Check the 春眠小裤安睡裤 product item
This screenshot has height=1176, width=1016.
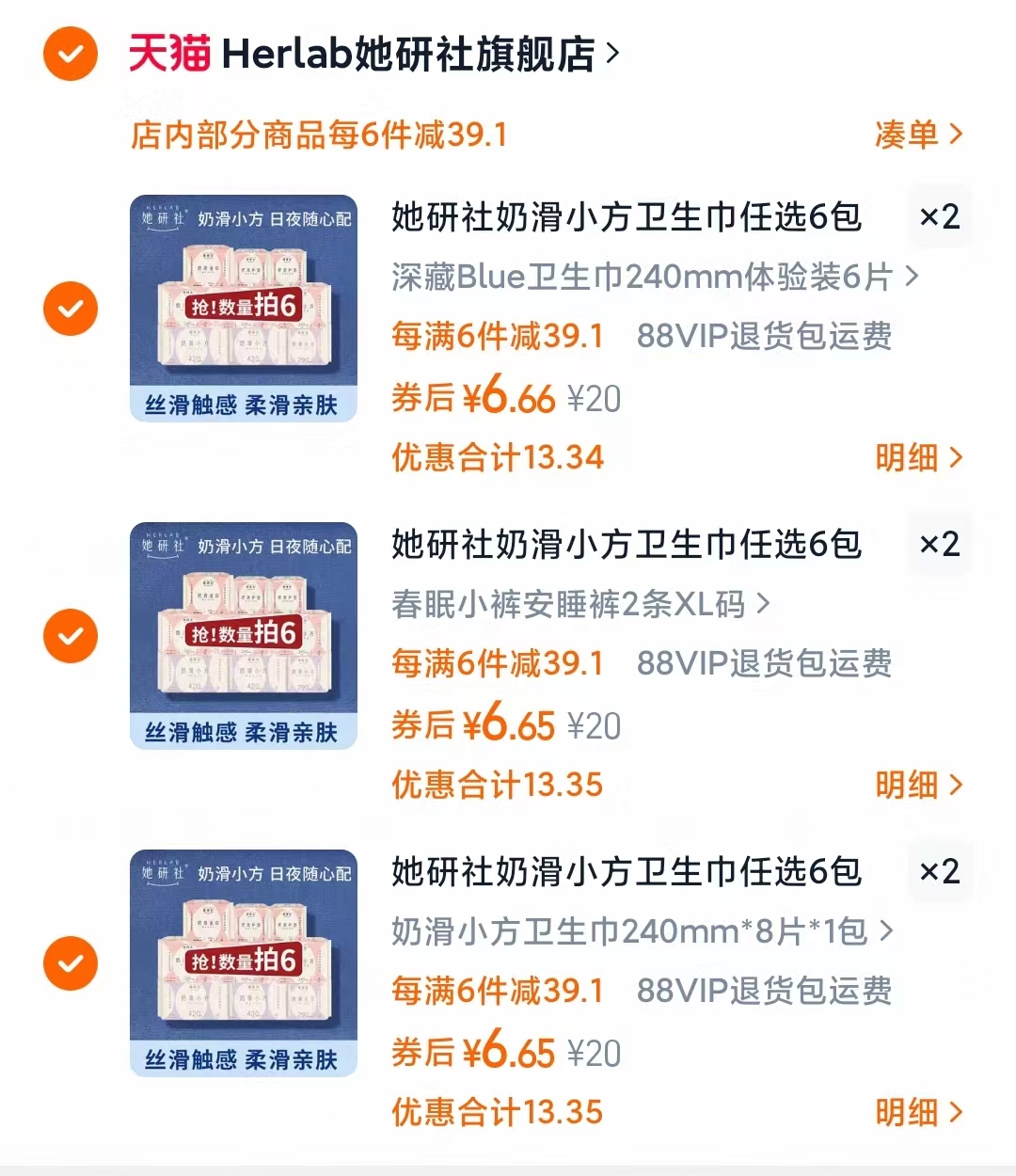click(70, 635)
